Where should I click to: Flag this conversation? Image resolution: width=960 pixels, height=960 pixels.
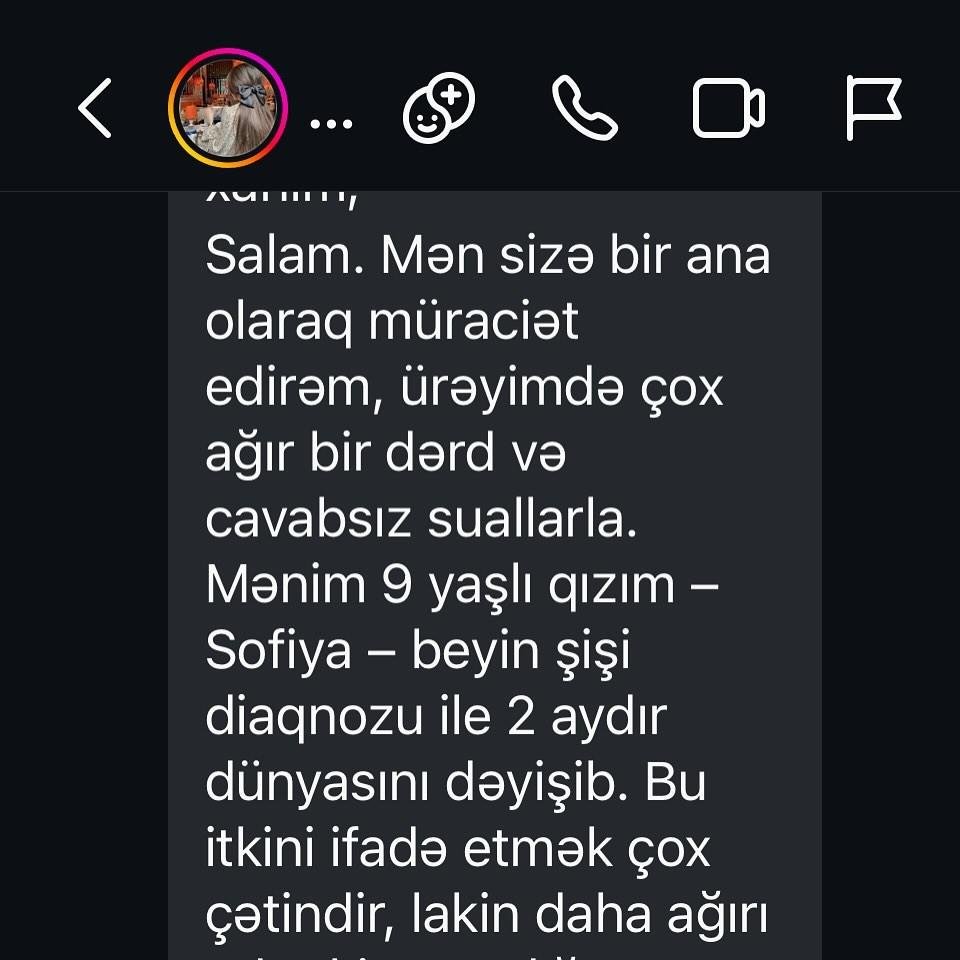pos(873,109)
